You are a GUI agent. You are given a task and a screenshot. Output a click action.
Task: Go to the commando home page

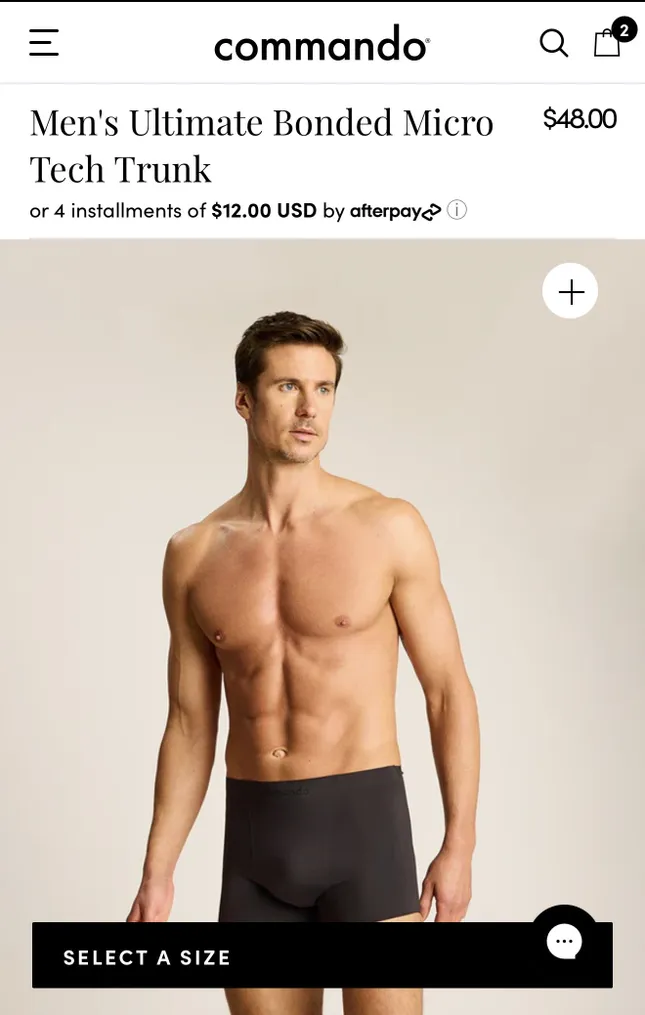coord(321,44)
